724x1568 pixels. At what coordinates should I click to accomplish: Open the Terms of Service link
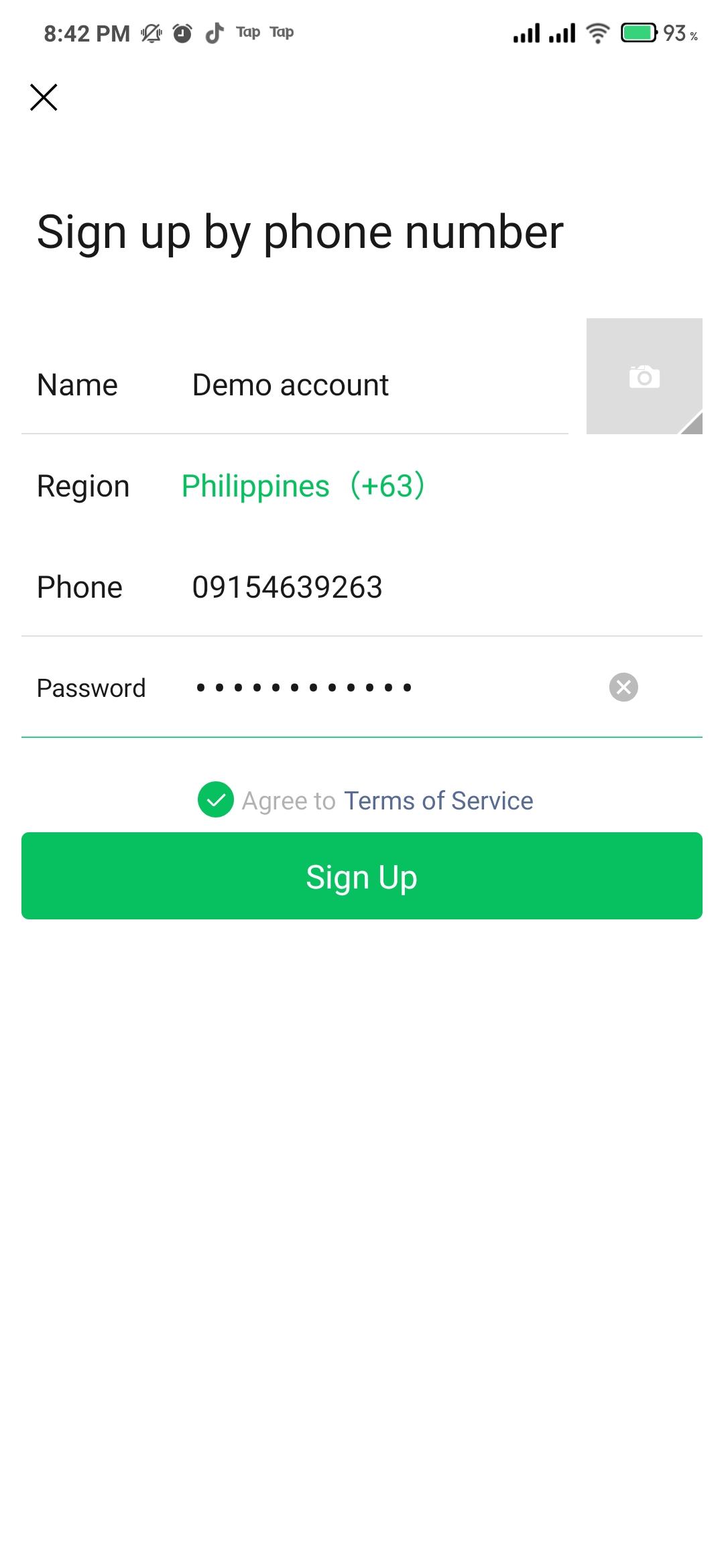pos(438,801)
